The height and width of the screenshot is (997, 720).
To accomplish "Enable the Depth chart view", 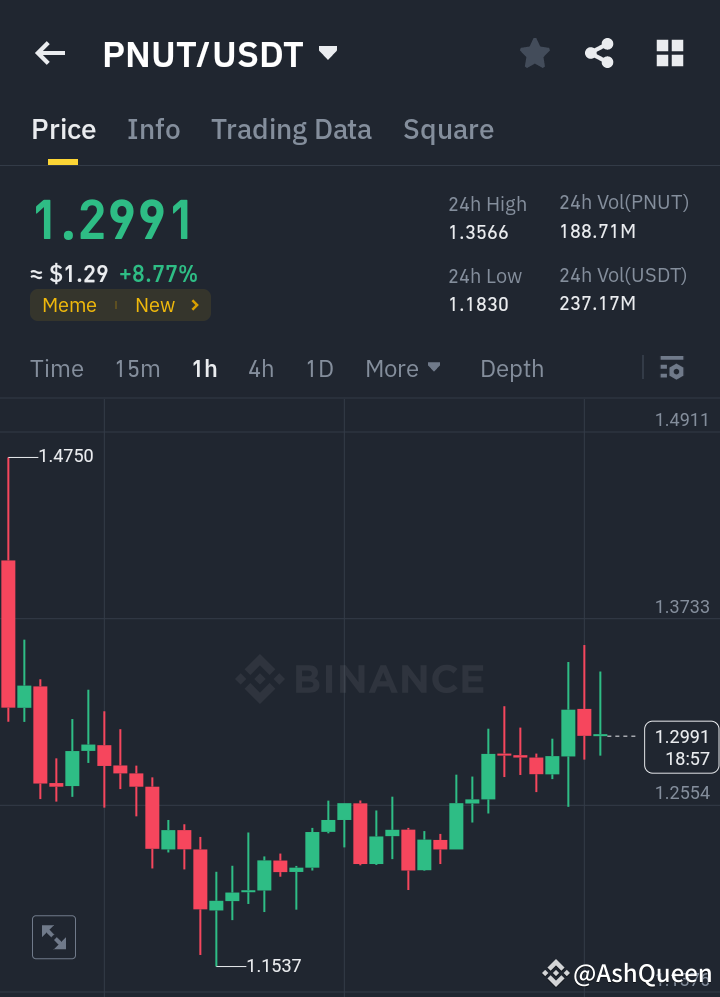I will (x=511, y=368).
